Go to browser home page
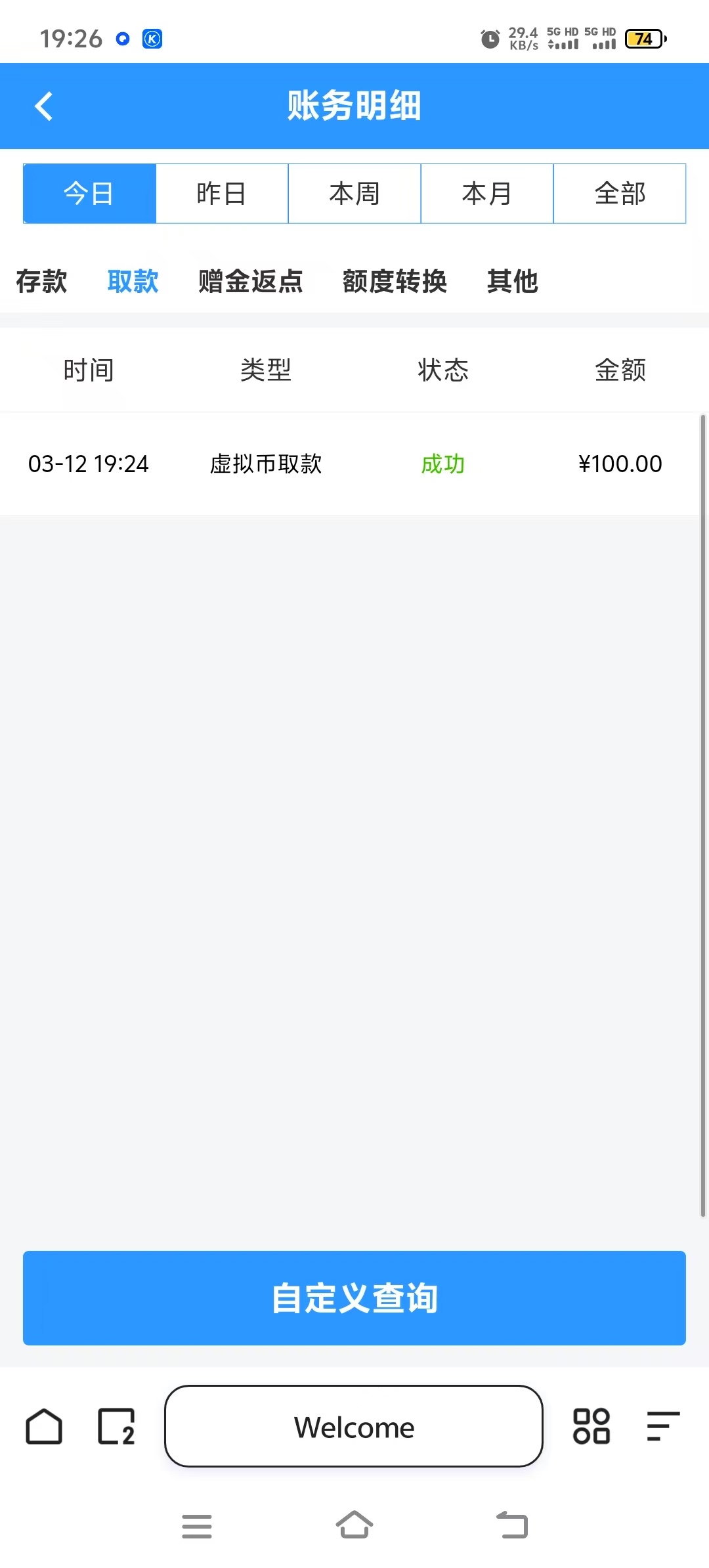The height and width of the screenshot is (1568, 709). [44, 1426]
